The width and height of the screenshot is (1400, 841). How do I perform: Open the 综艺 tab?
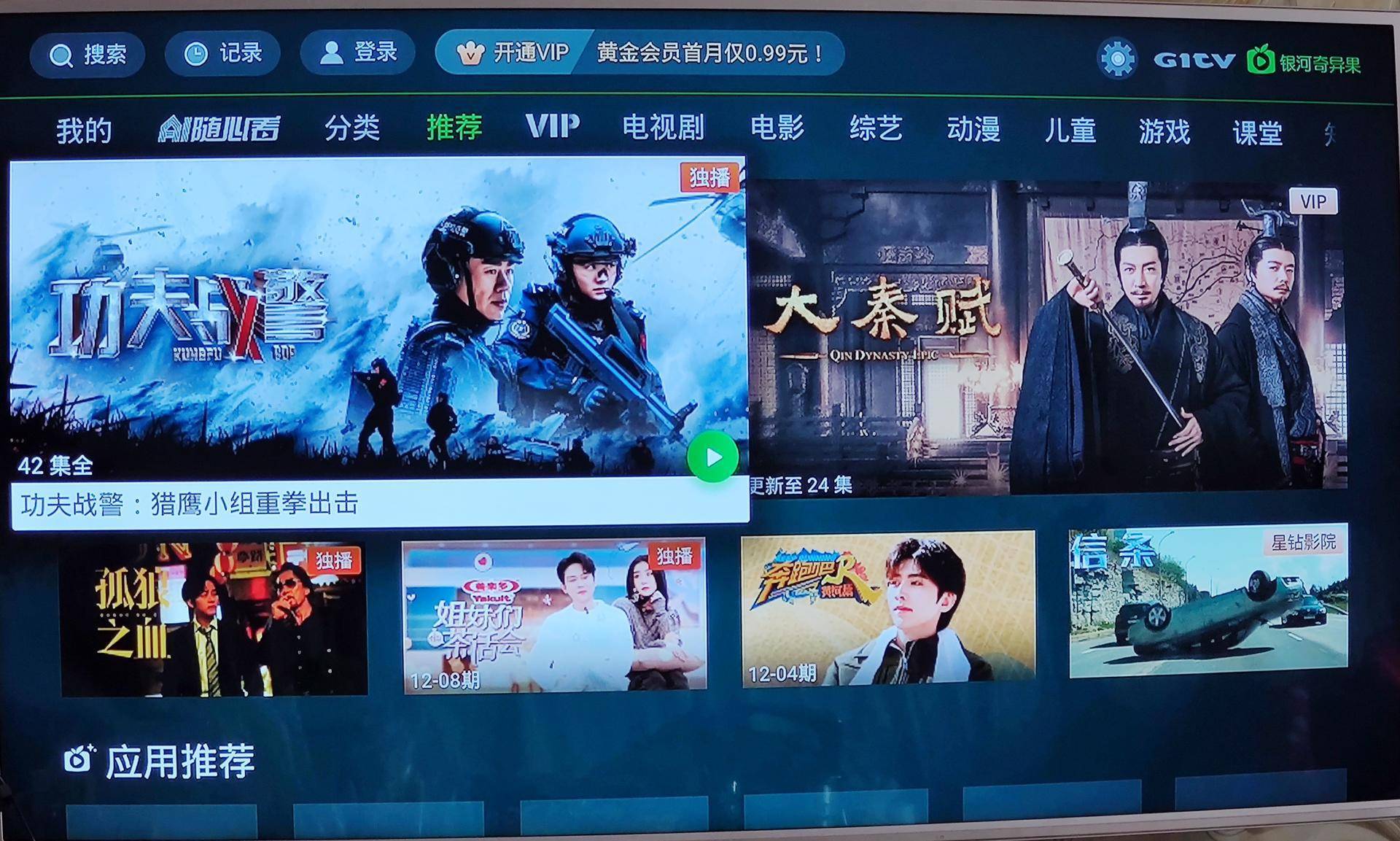pyautogui.click(x=876, y=129)
